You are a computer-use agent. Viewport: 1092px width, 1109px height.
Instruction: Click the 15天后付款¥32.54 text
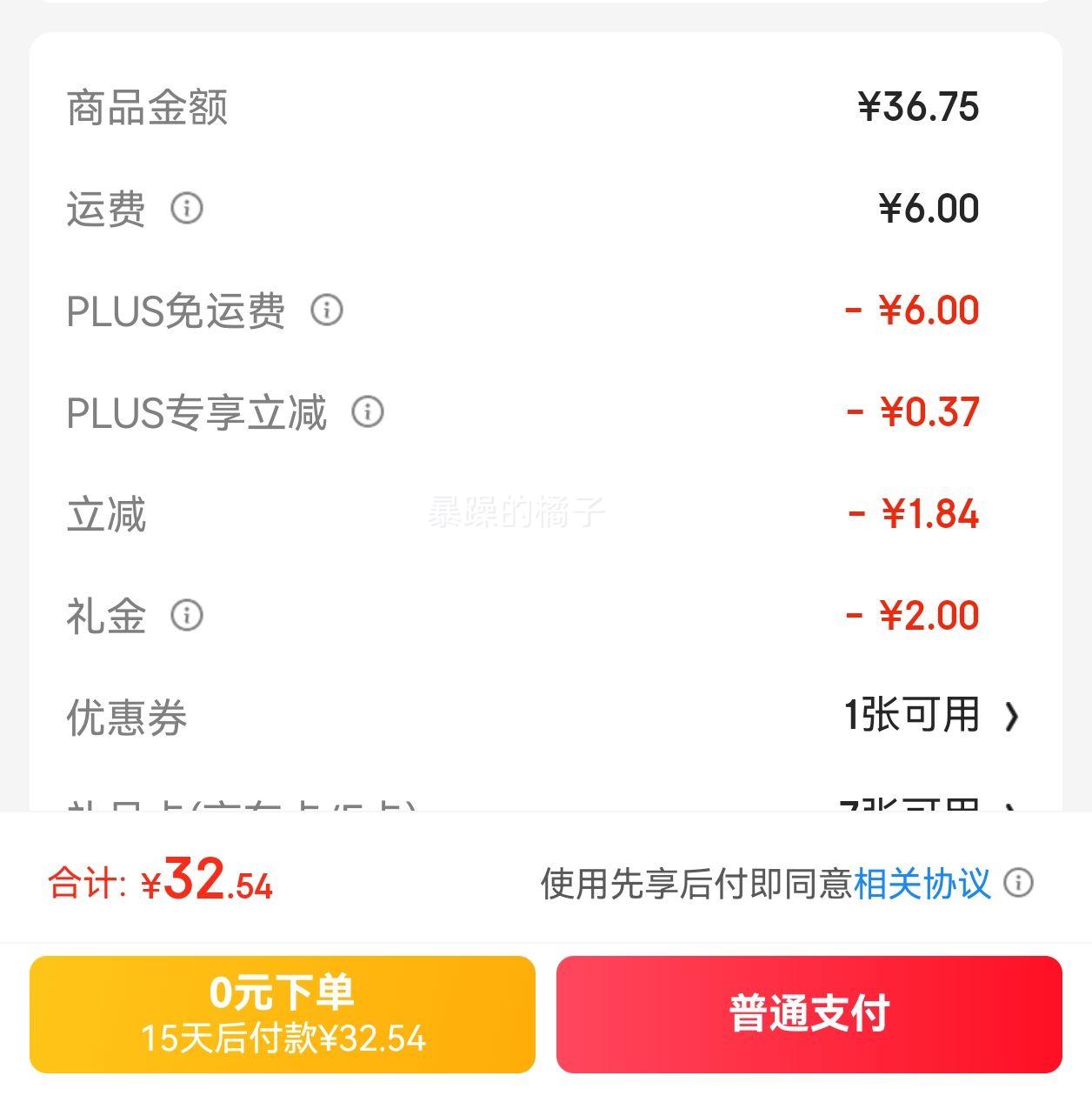[288, 1038]
